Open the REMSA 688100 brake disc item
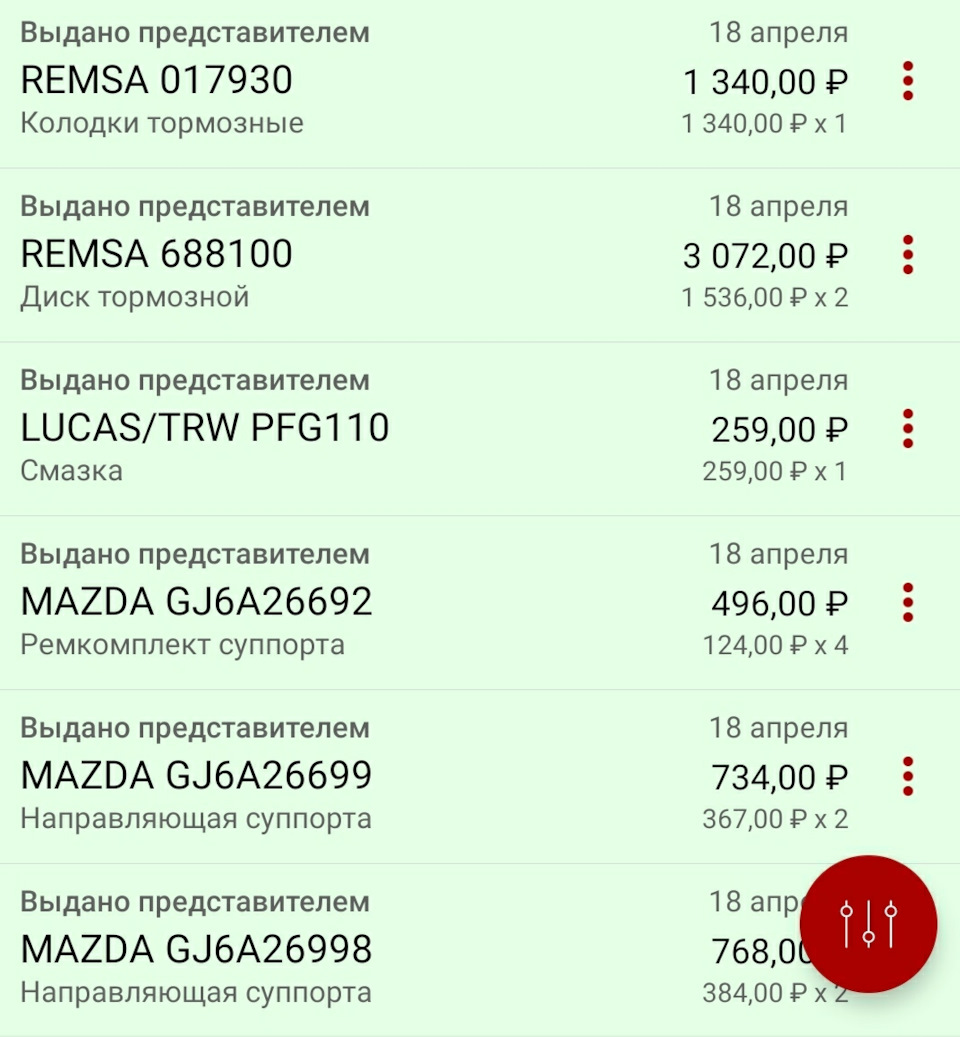 [157, 255]
